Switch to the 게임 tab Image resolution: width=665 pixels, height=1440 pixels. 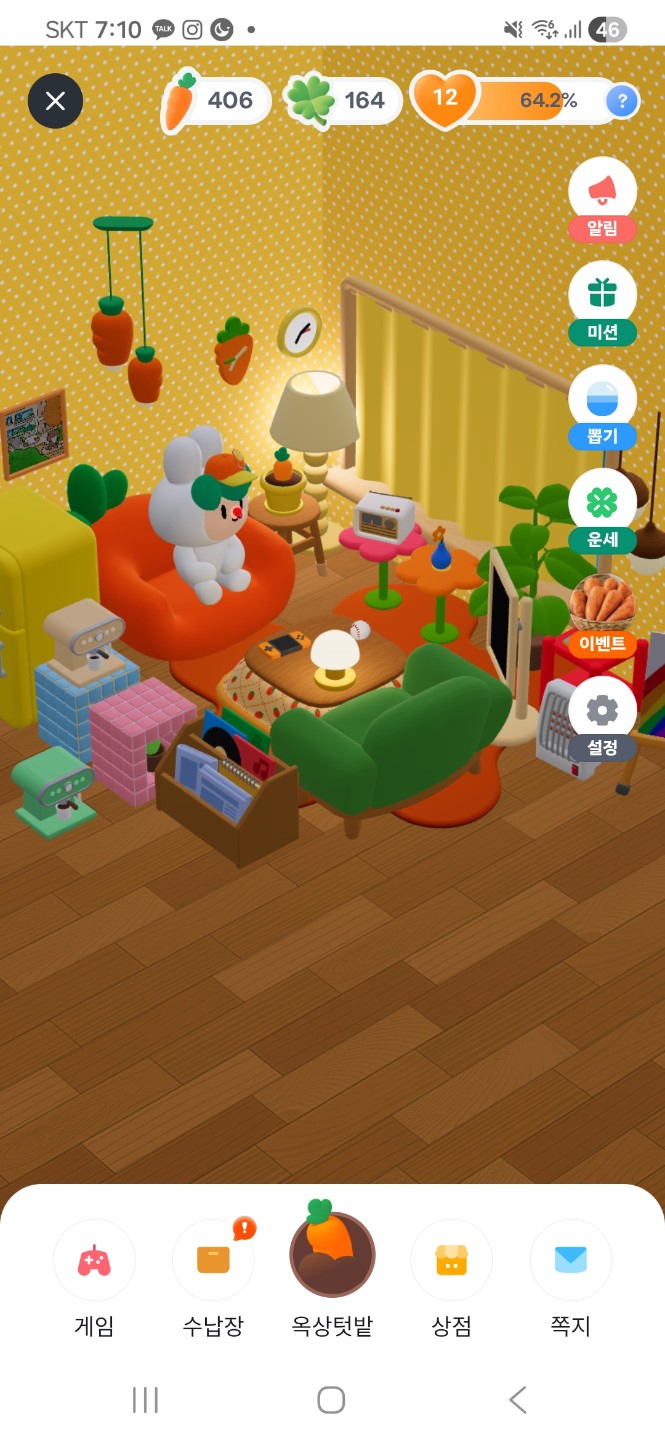(94, 1277)
